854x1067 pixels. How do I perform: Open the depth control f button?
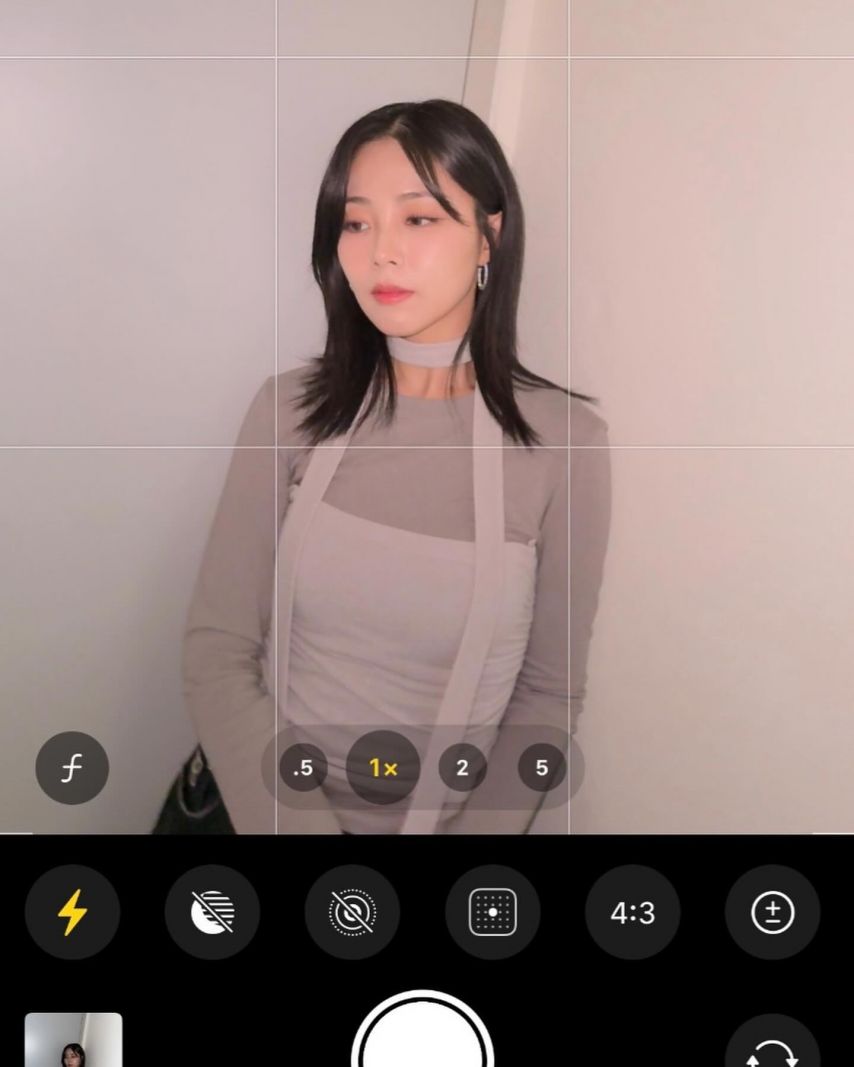(x=72, y=768)
